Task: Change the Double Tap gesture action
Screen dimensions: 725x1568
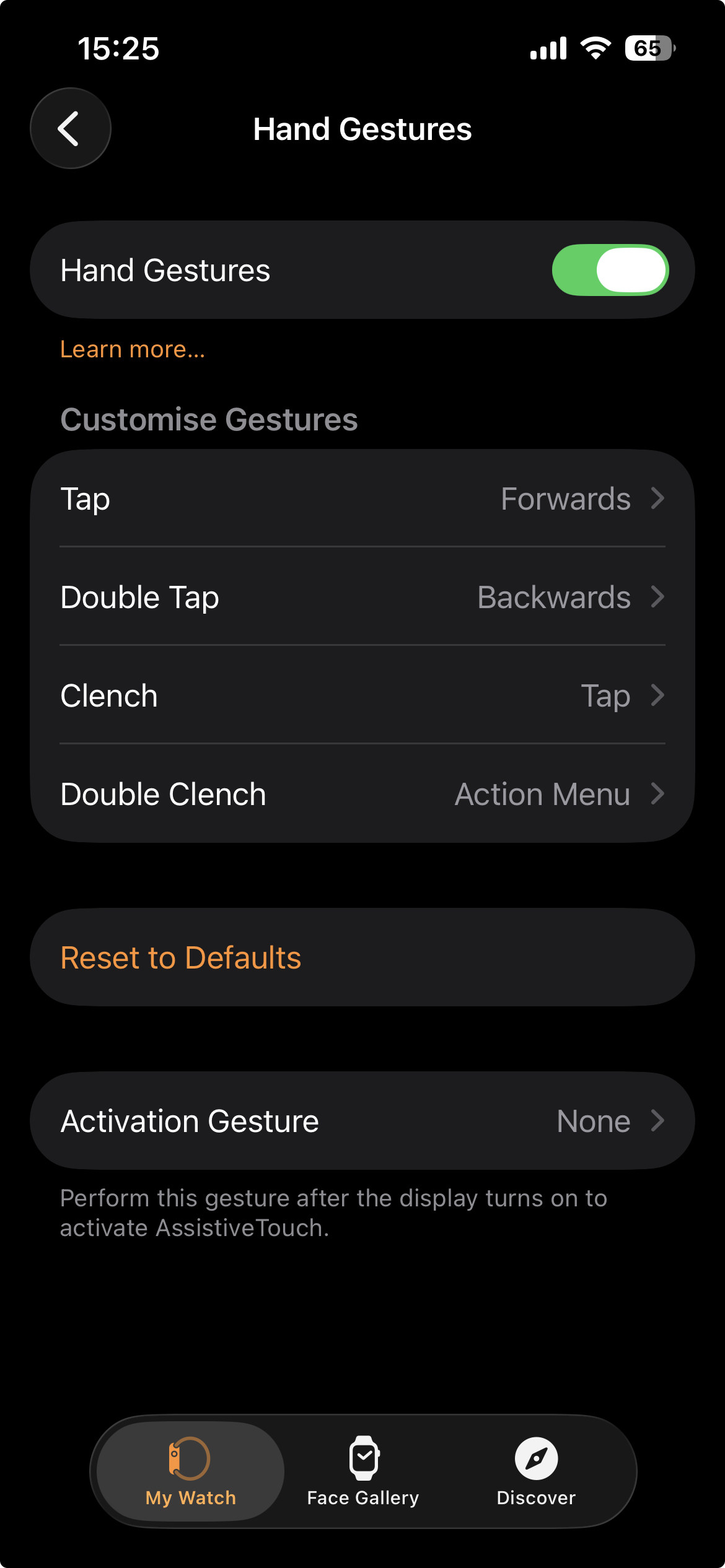Action: (362, 597)
